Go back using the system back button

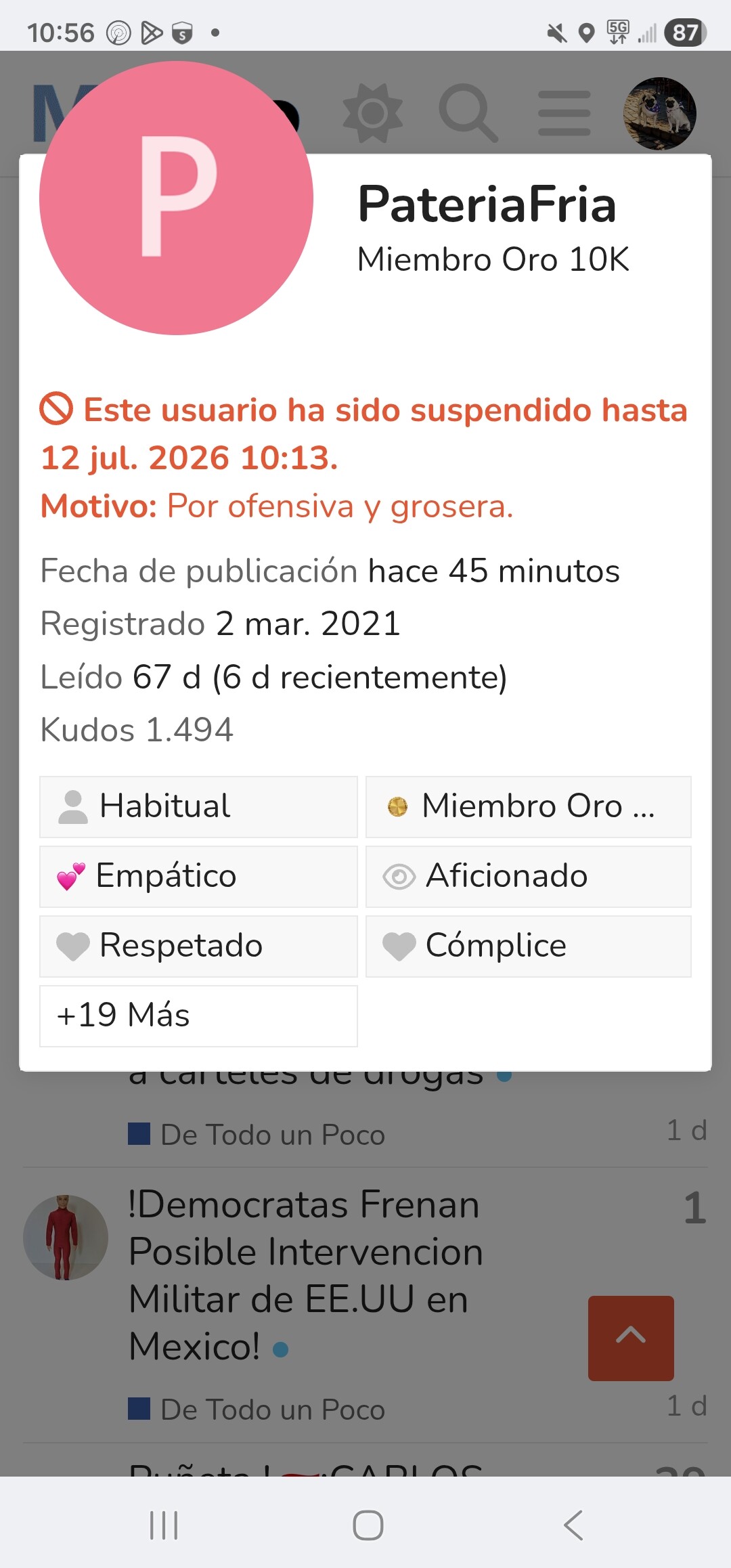[573, 1525]
